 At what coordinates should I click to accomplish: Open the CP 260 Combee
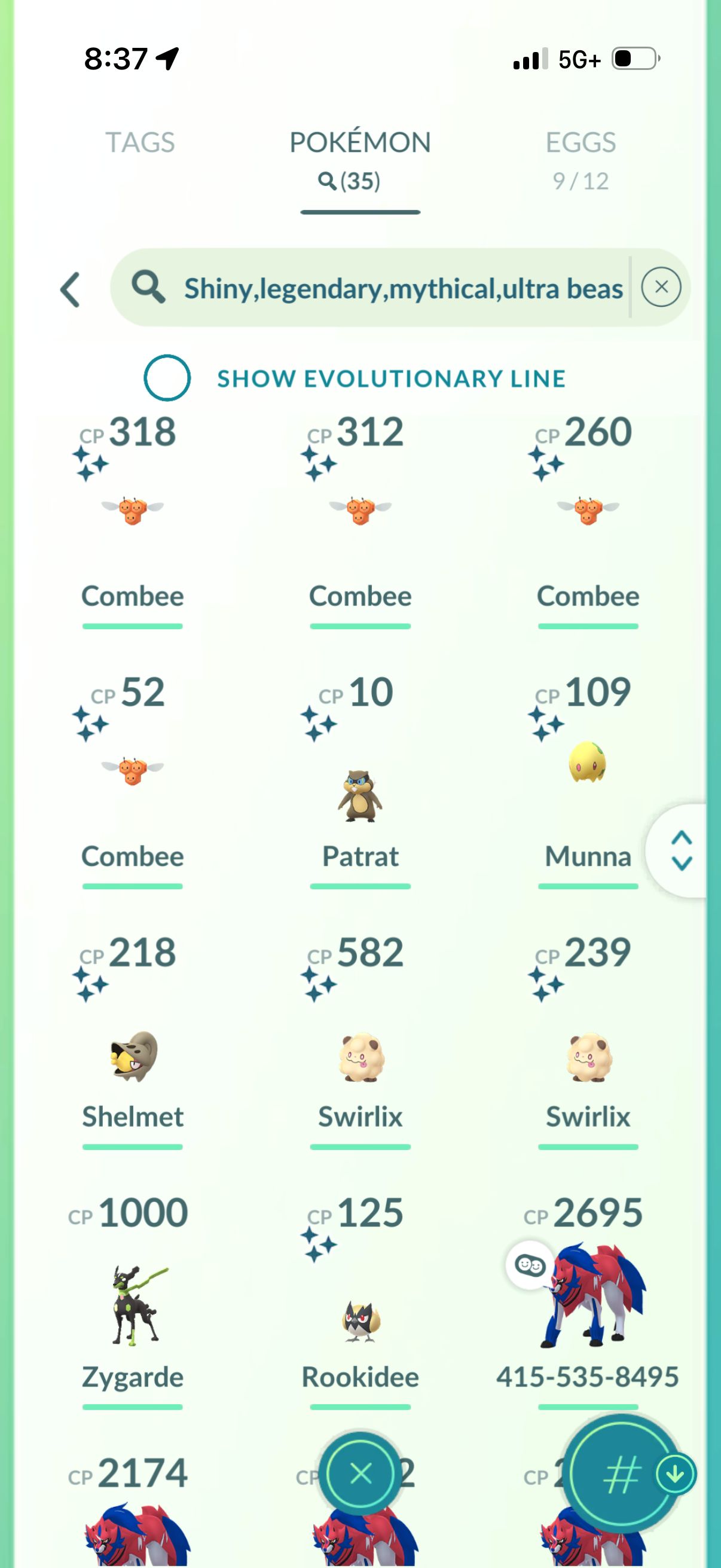coord(588,511)
